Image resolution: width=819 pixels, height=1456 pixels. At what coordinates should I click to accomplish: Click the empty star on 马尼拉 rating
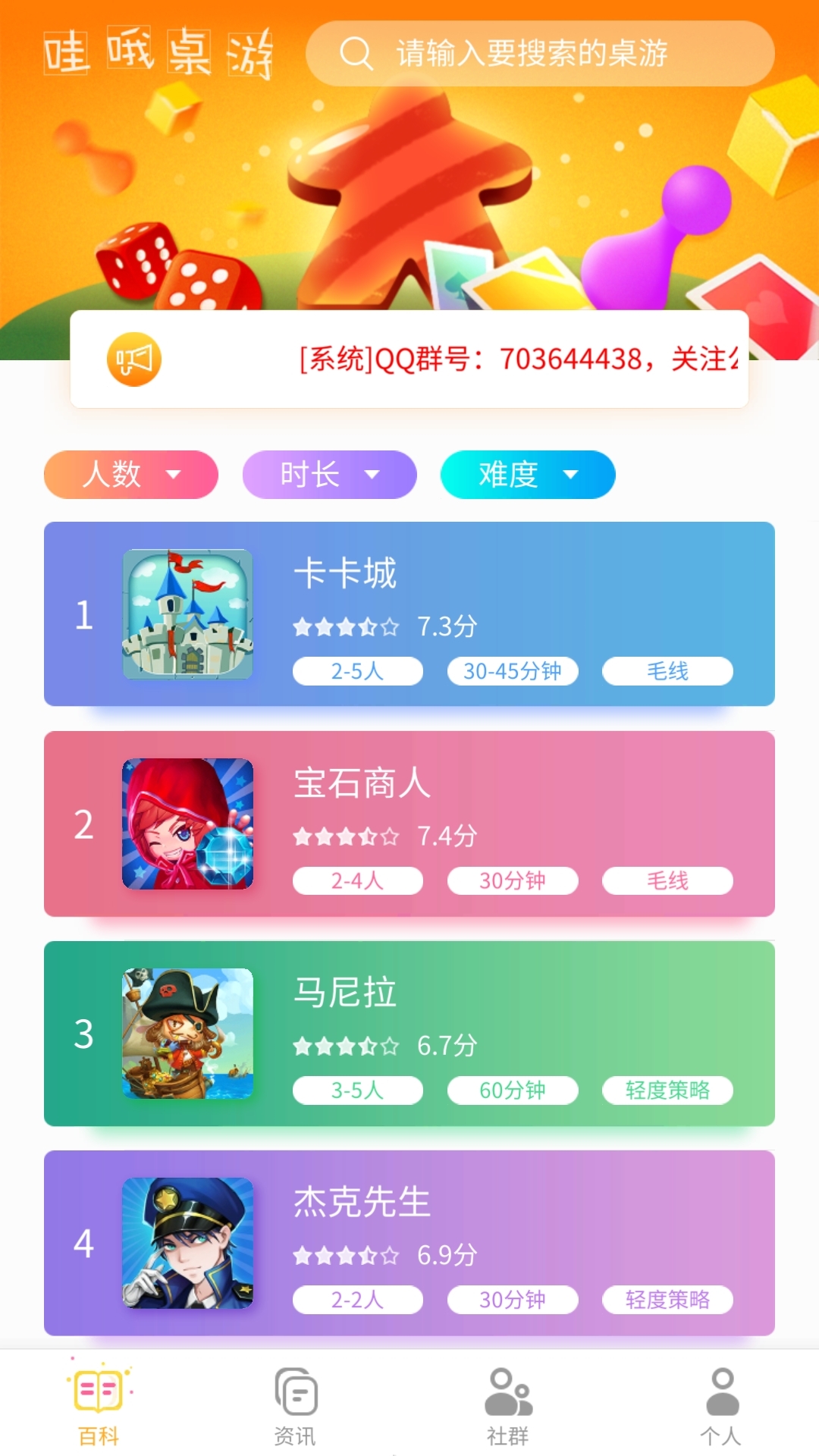390,1045
